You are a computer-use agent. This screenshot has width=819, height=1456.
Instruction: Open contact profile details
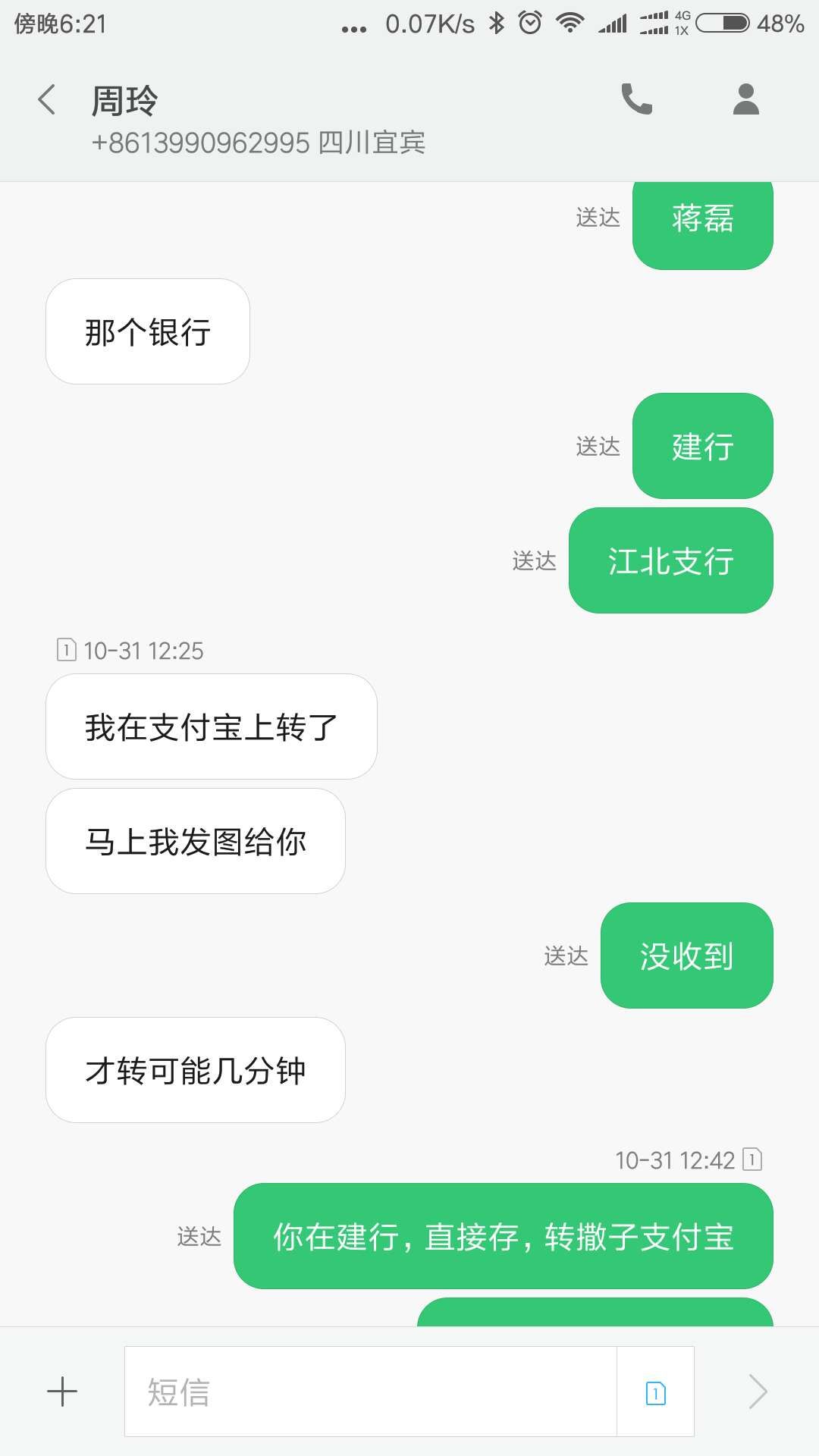click(x=746, y=99)
